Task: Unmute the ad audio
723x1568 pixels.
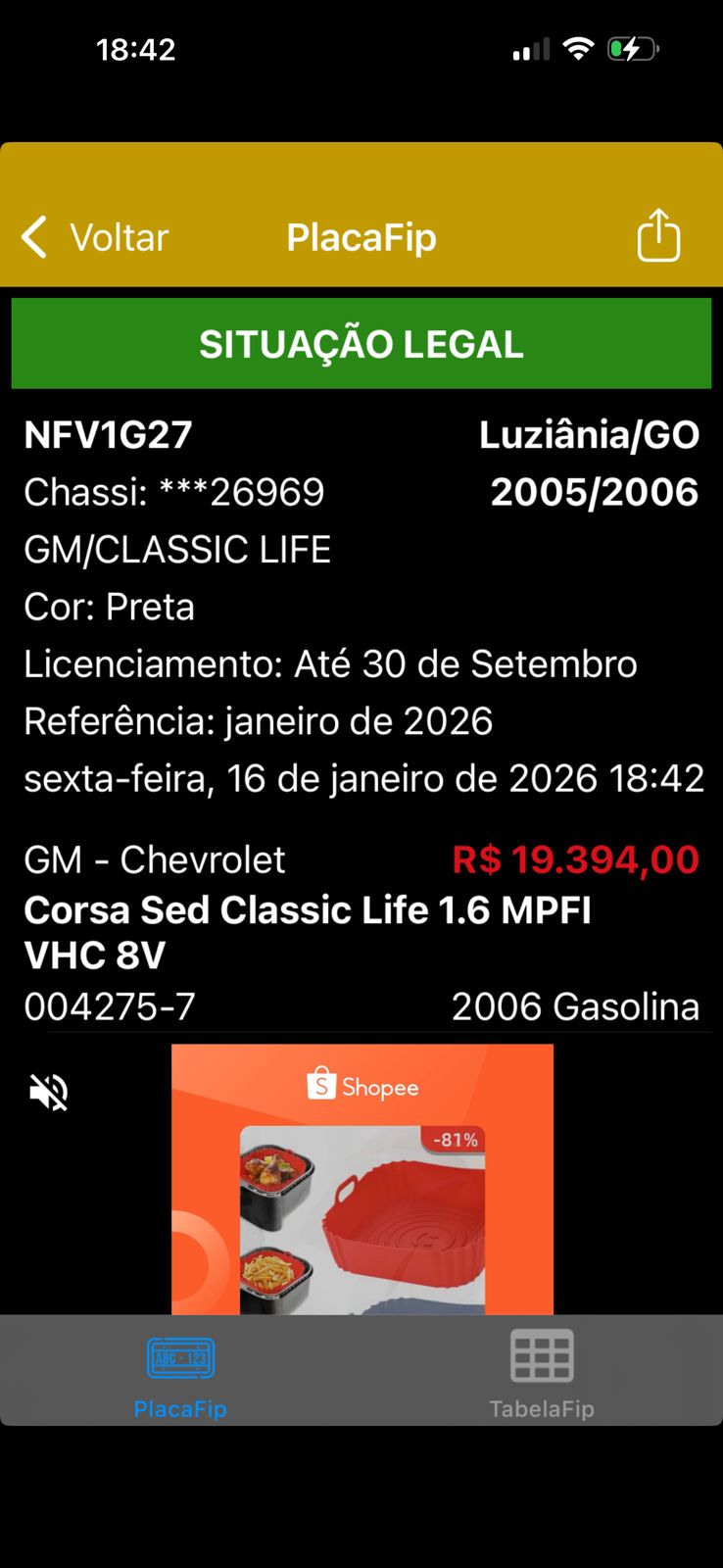Action: pyautogui.click(x=48, y=1092)
